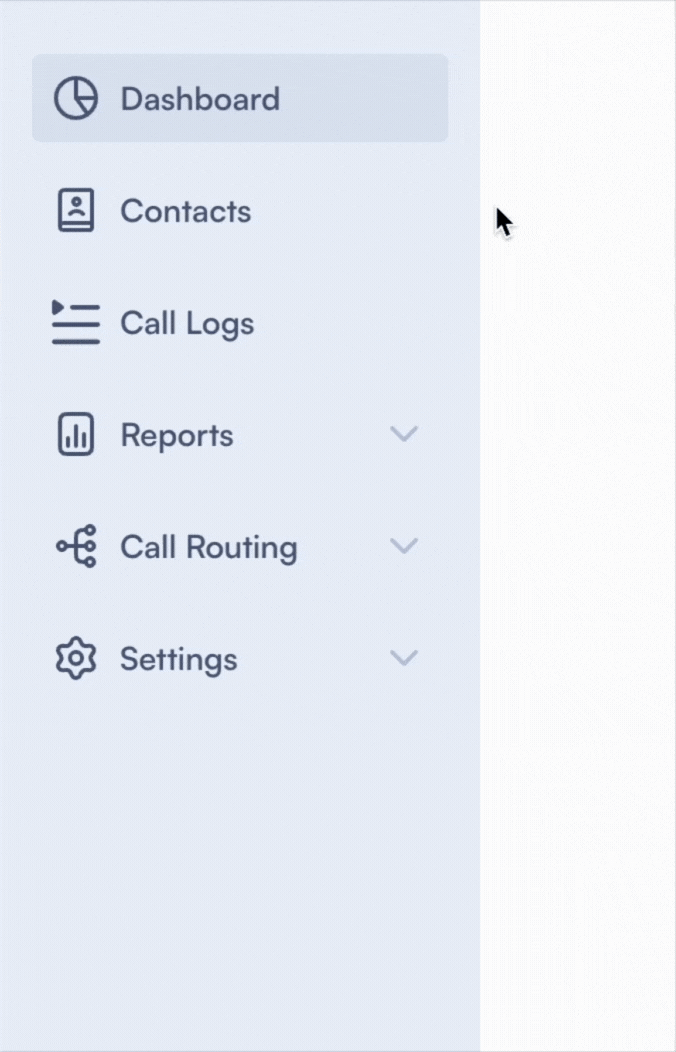Go to Contacts
The image size is (676, 1052).
click(x=185, y=211)
